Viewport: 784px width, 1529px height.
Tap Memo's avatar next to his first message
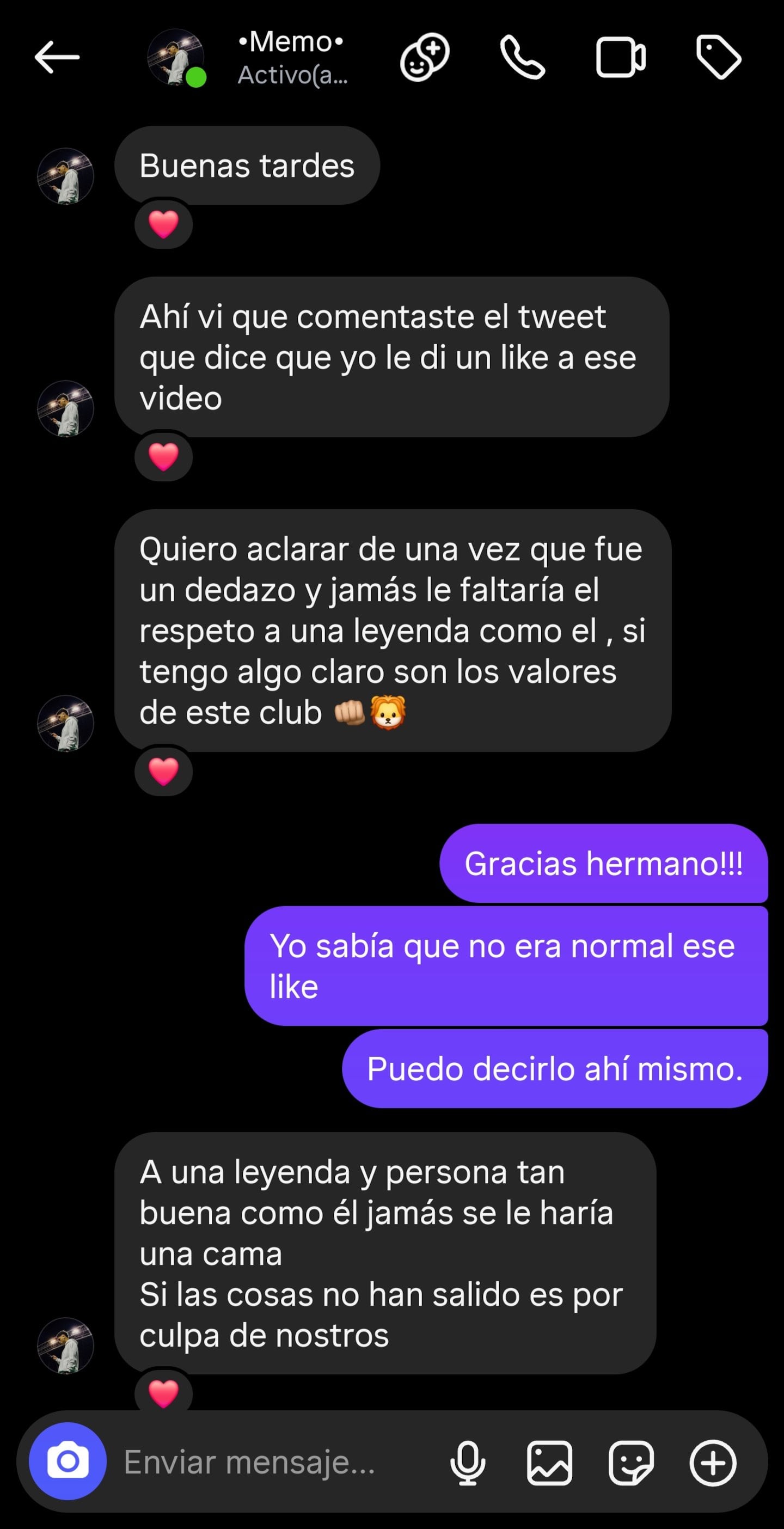tap(66, 176)
